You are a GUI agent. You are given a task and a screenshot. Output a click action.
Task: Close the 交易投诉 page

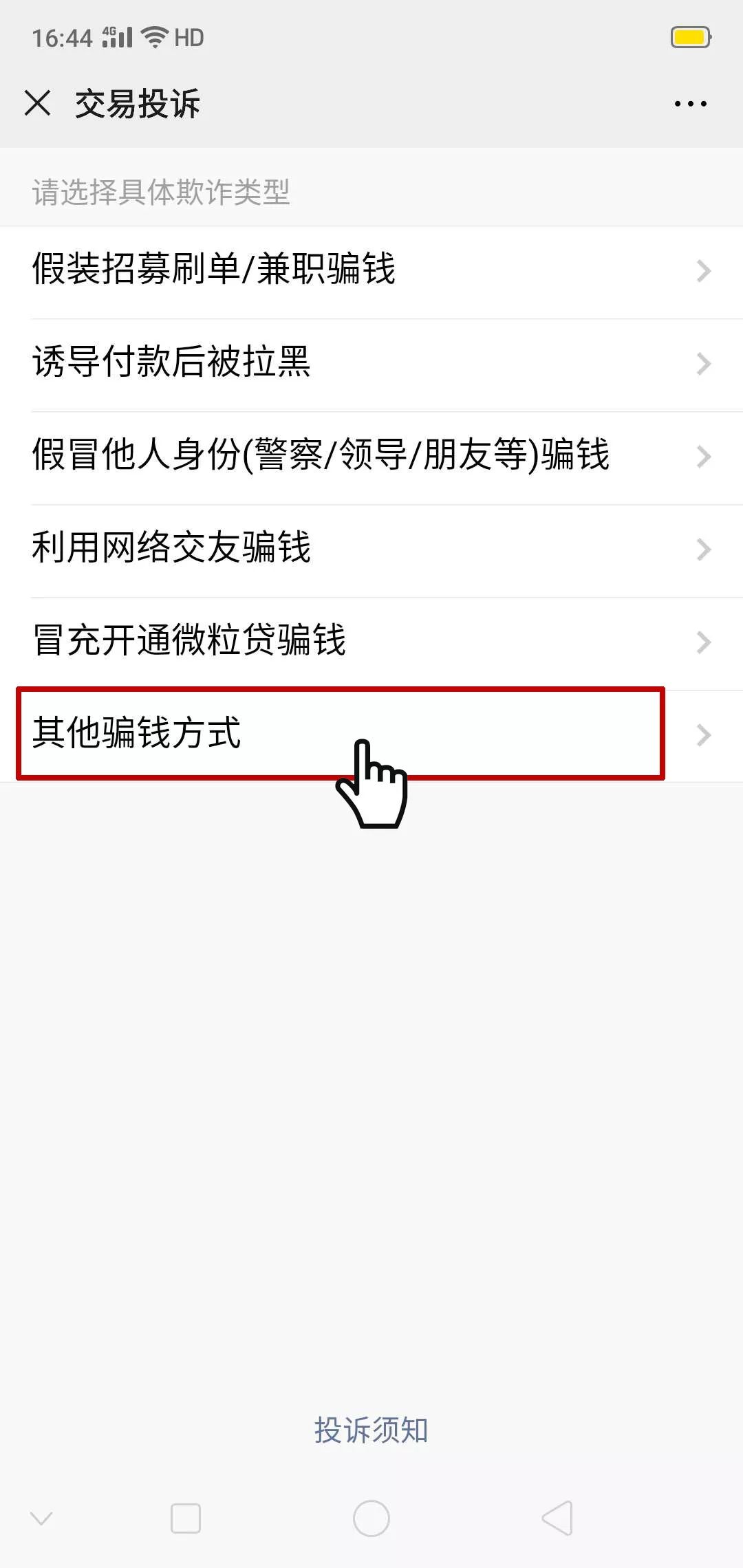pos(37,104)
